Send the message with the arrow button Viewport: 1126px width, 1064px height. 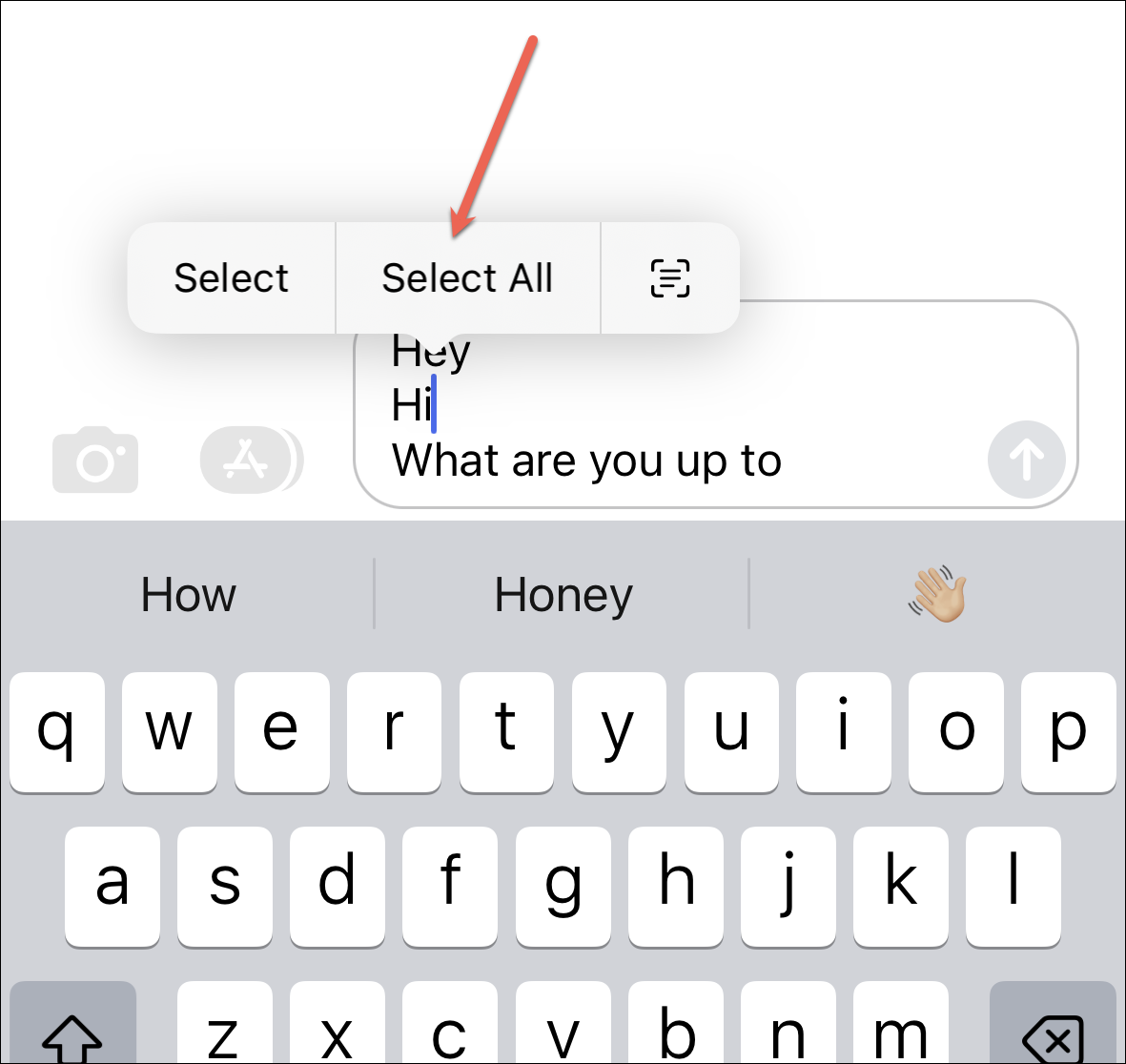[x=1026, y=460]
